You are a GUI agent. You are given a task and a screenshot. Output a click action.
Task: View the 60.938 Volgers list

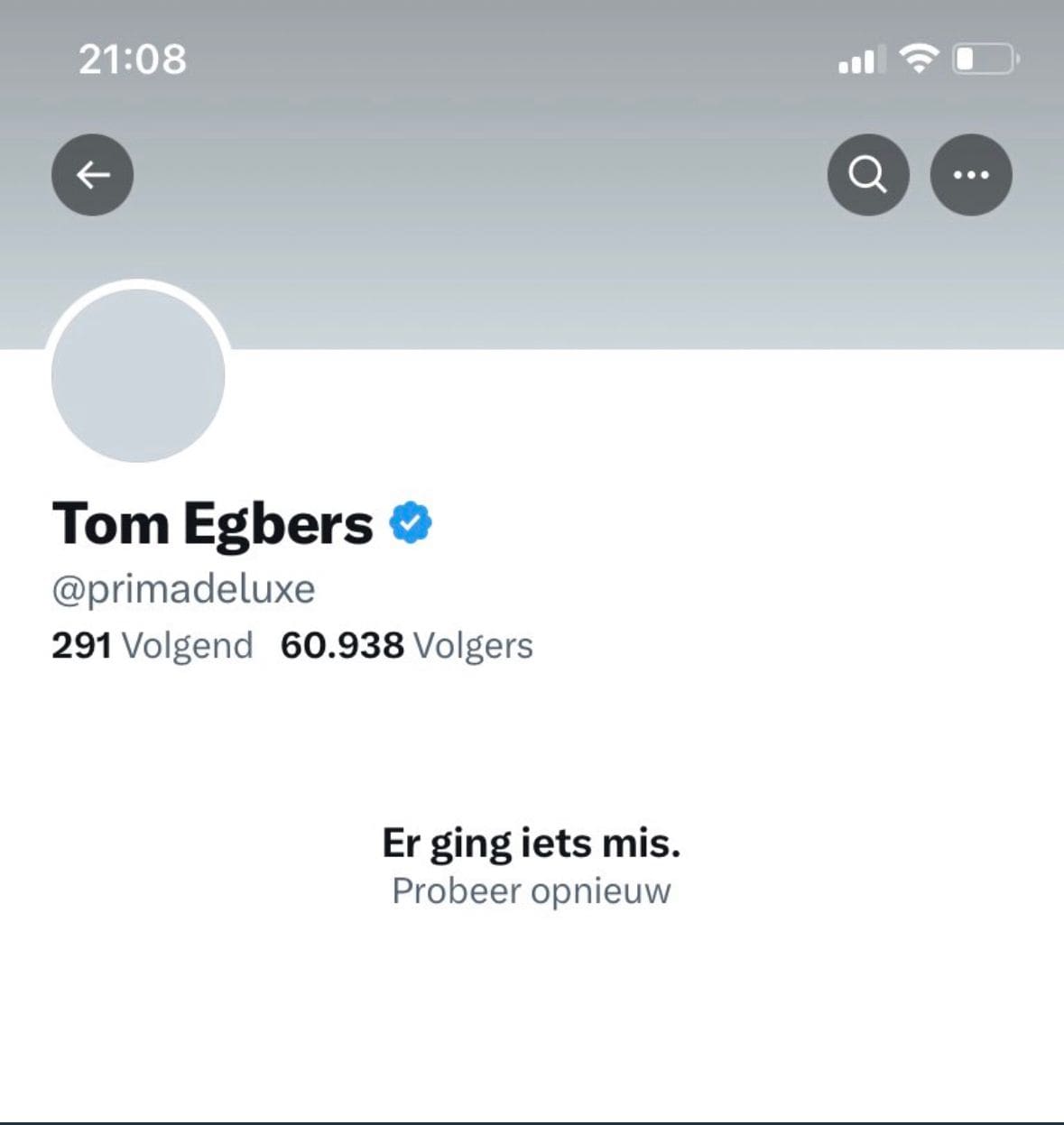click(406, 646)
